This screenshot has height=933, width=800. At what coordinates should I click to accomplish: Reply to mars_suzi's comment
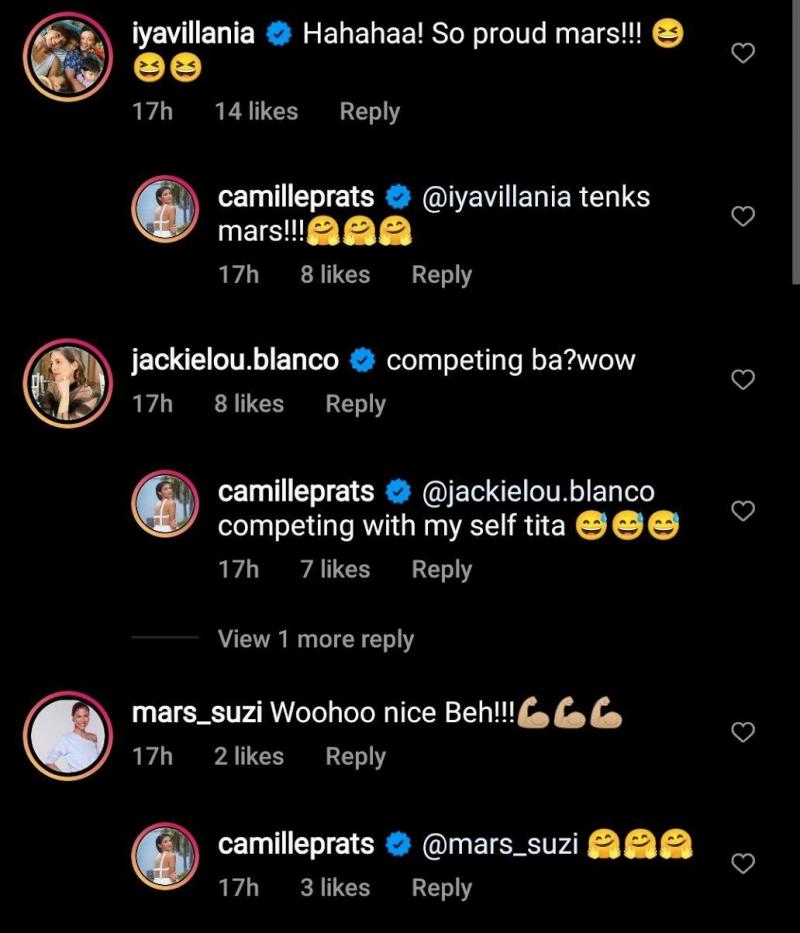pos(355,757)
